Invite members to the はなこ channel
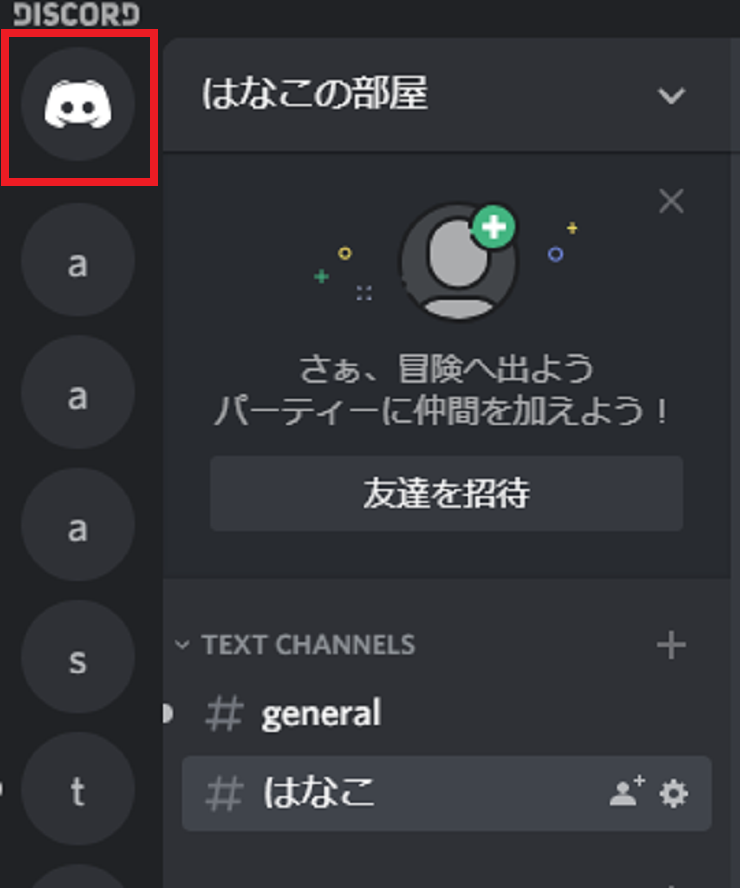This screenshot has width=740, height=888. 627,793
